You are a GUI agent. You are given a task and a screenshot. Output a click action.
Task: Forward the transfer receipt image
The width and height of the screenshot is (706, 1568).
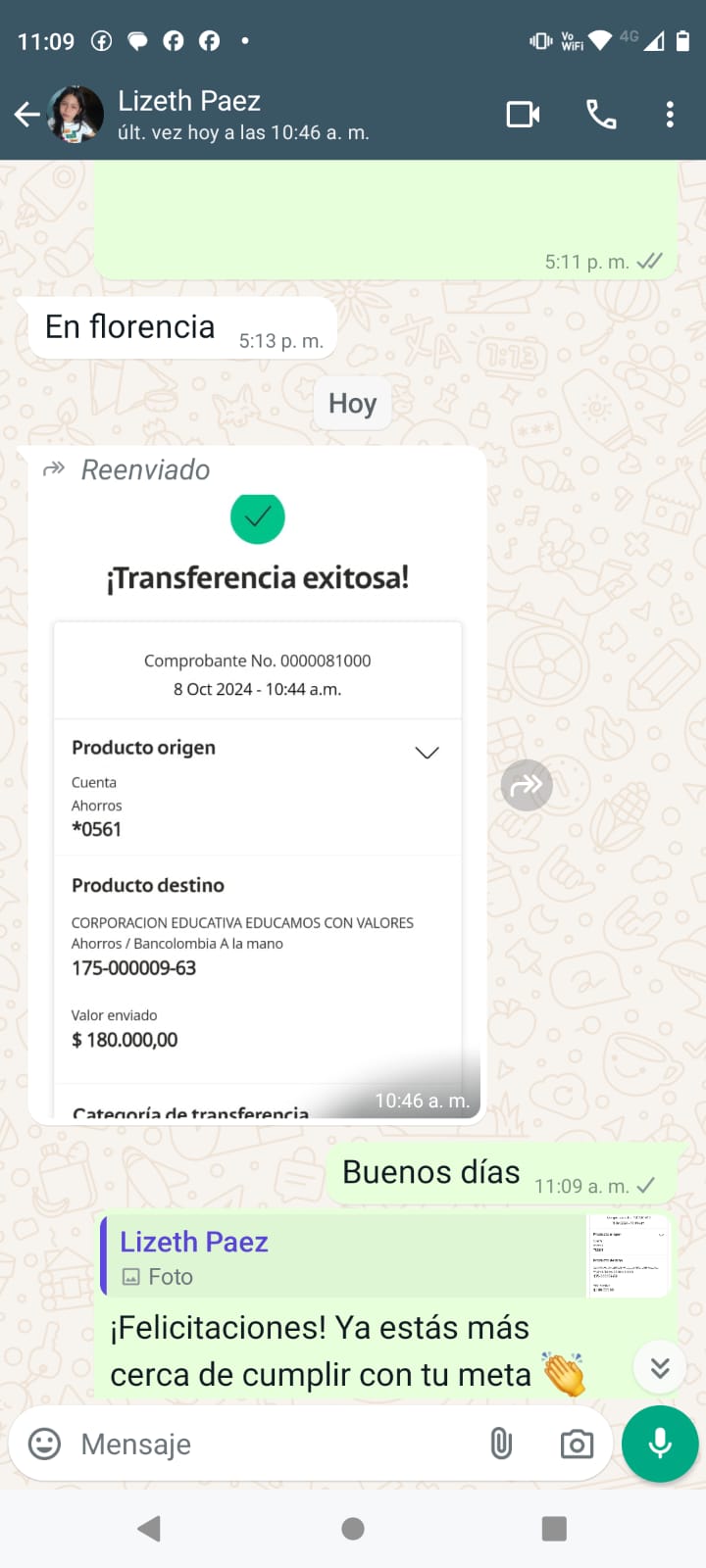pyautogui.click(x=527, y=785)
